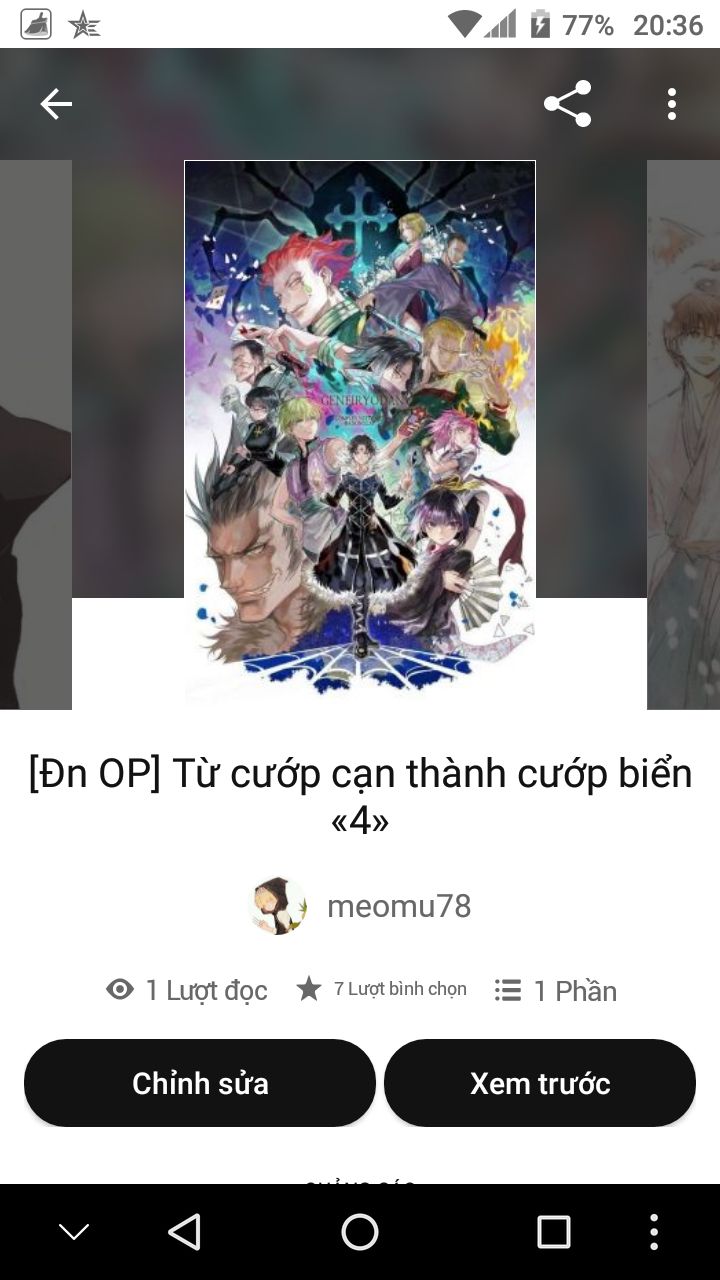Image resolution: width=720 pixels, height=1280 pixels.
Task: Tap the Xem trước button
Action: (x=540, y=1083)
